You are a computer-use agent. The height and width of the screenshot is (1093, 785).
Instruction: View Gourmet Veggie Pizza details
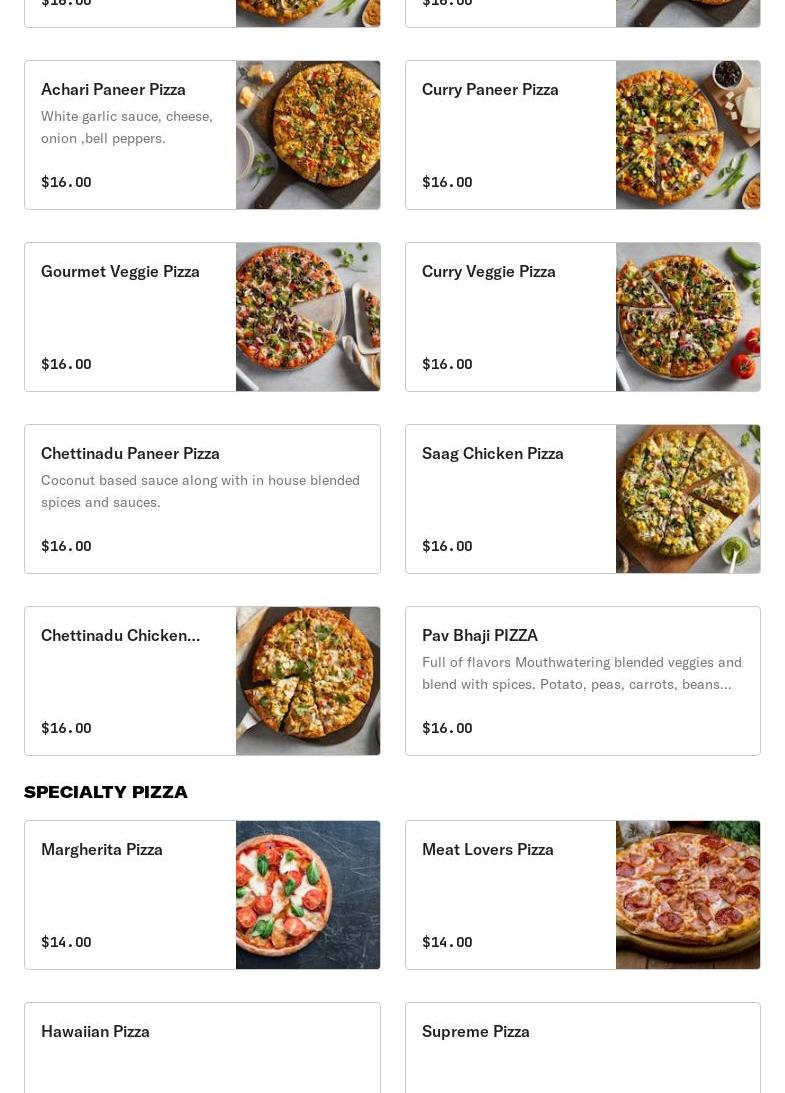pos(202,317)
